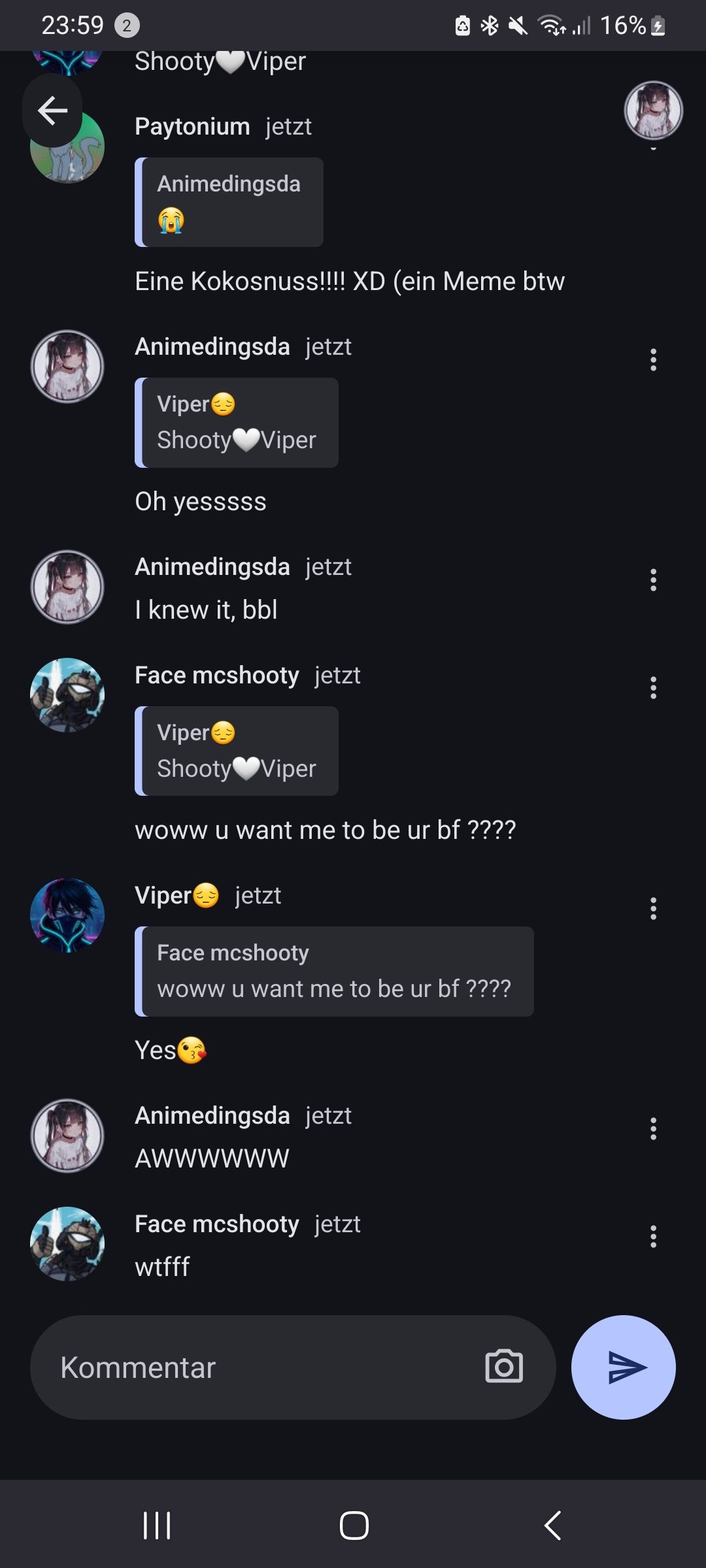Open the profile avatar at top right
Viewport: 706px width, 1568px height.
point(653,110)
